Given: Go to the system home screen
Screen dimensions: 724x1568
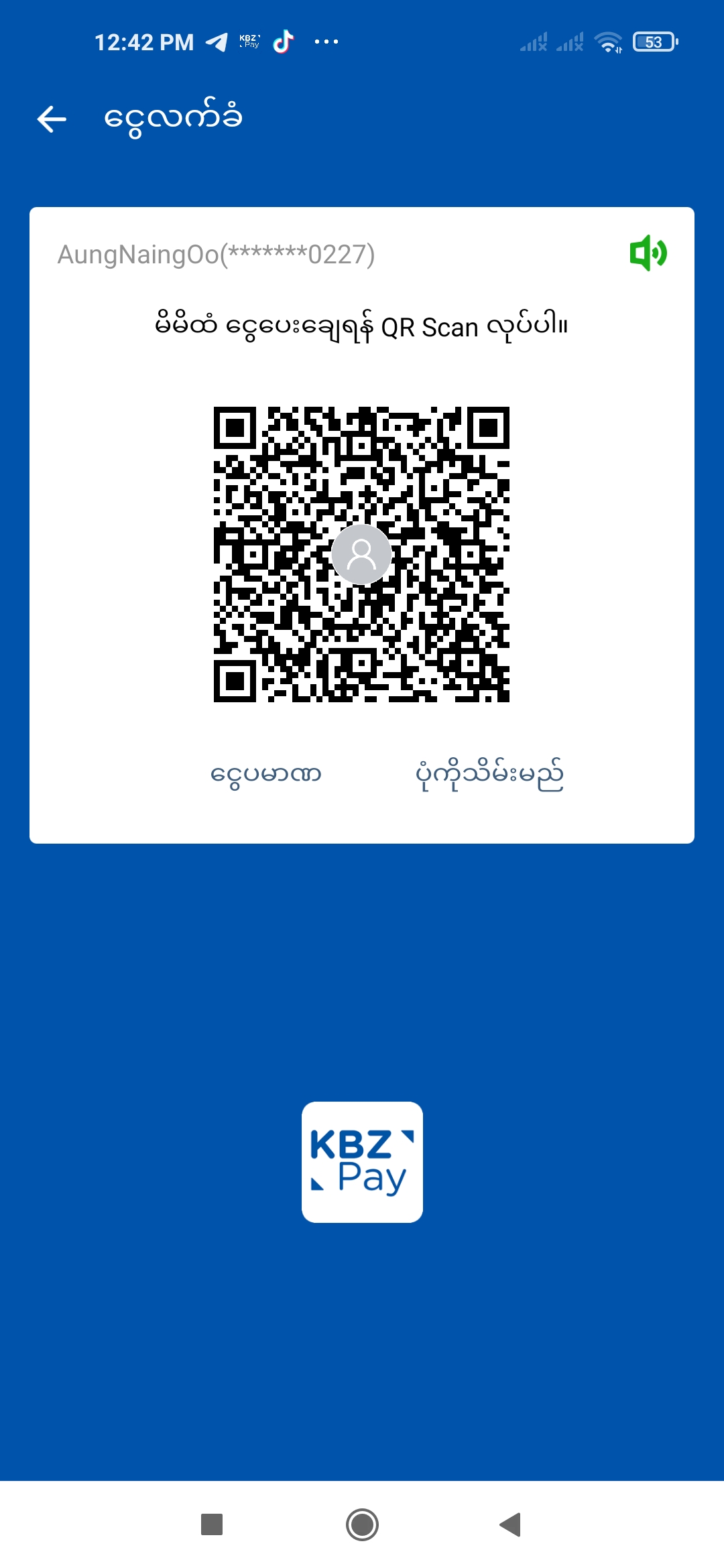Looking at the screenshot, I should pos(362,1524).
